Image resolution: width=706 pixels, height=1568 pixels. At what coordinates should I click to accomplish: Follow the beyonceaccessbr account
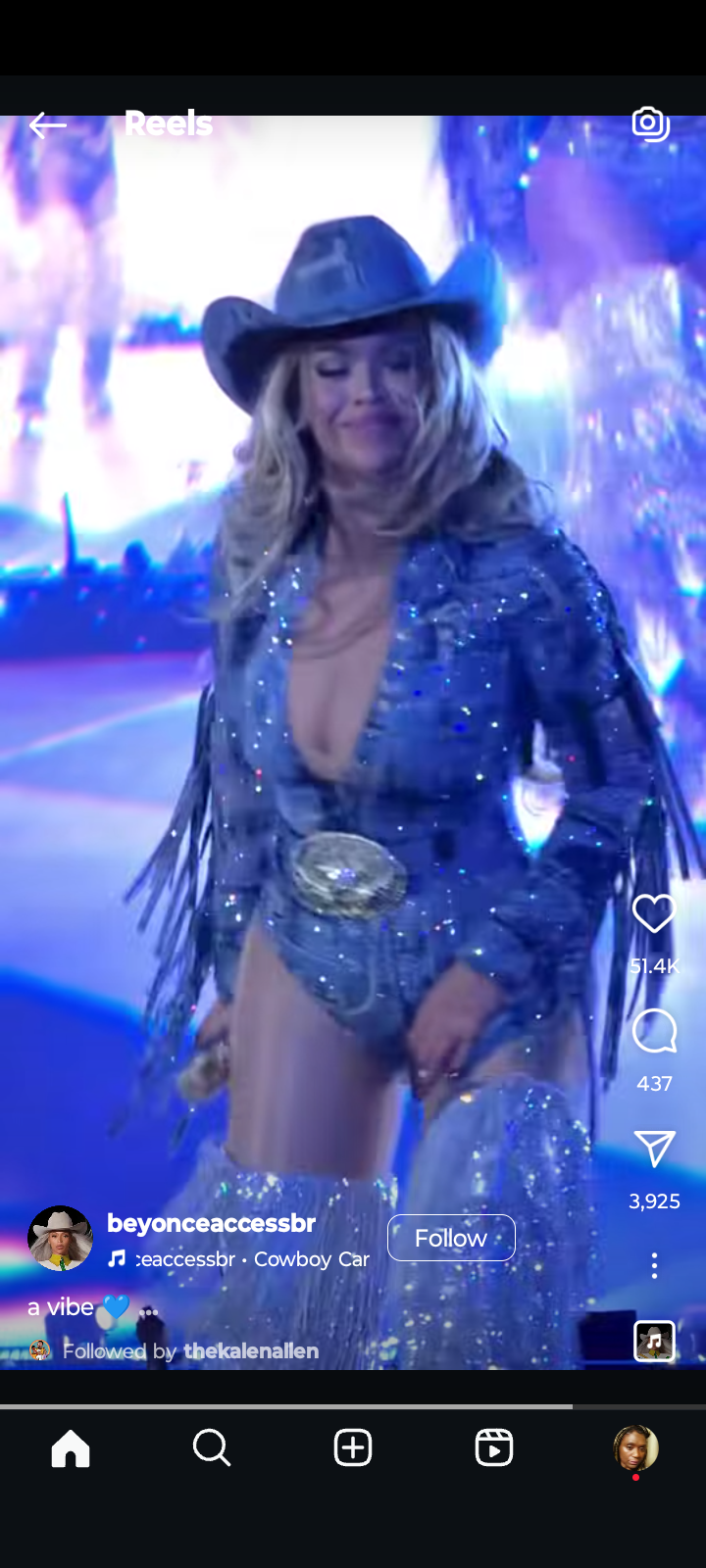(x=451, y=1238)
